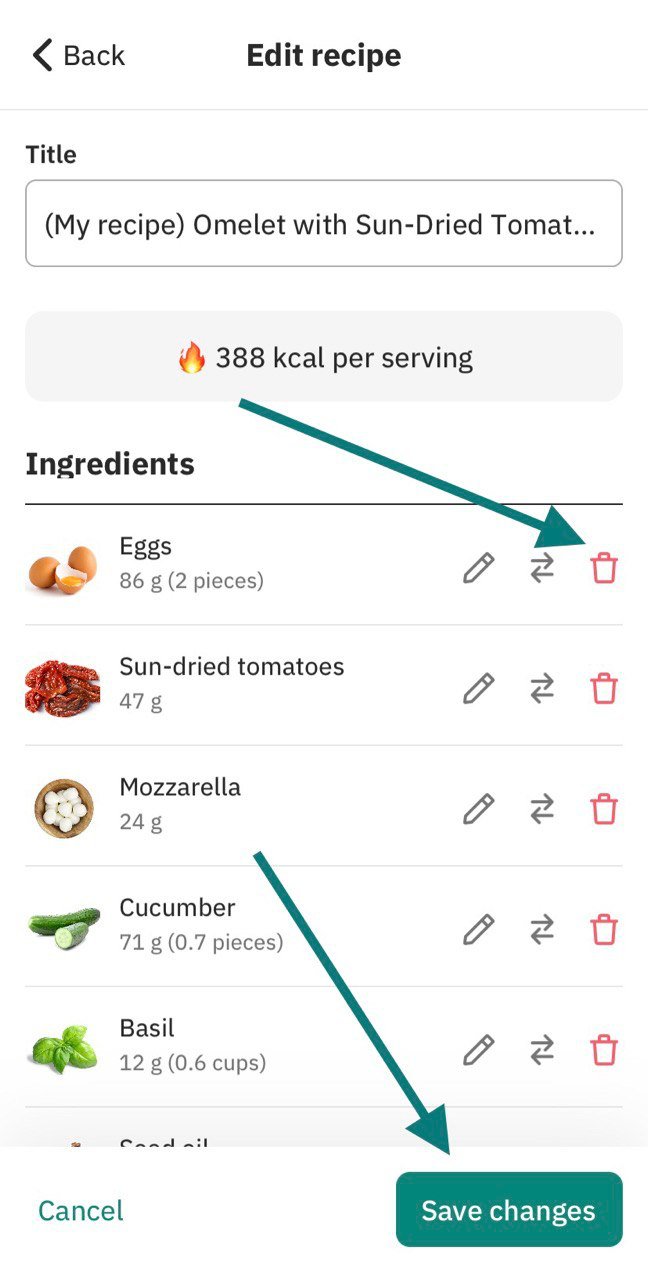The width and height of the screenshot is (648, 1280).
Task: Delete Basil from the ingredients
Action: pos(604,1049)
